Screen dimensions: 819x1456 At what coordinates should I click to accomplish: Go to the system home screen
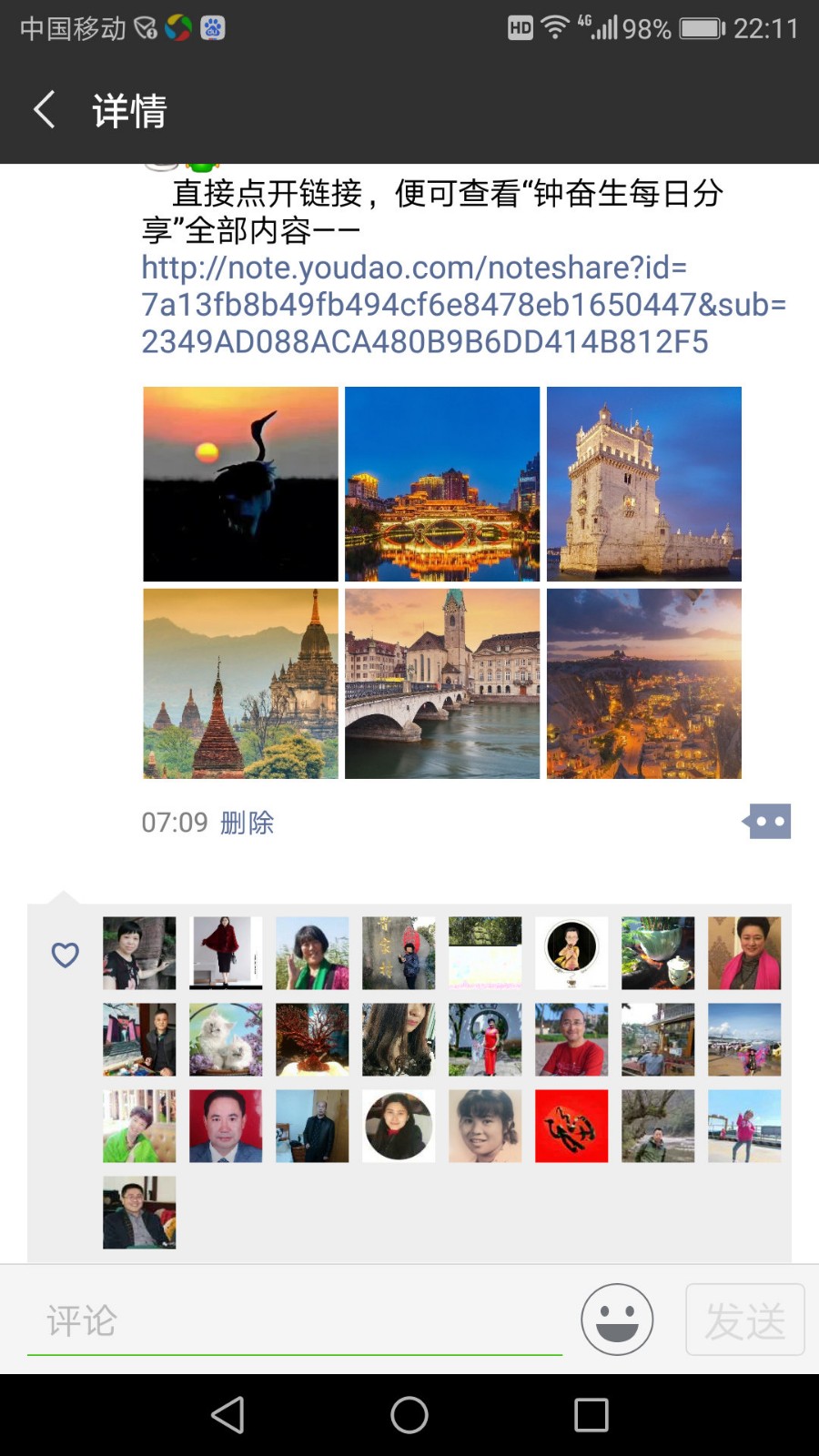pos(409,1415)
